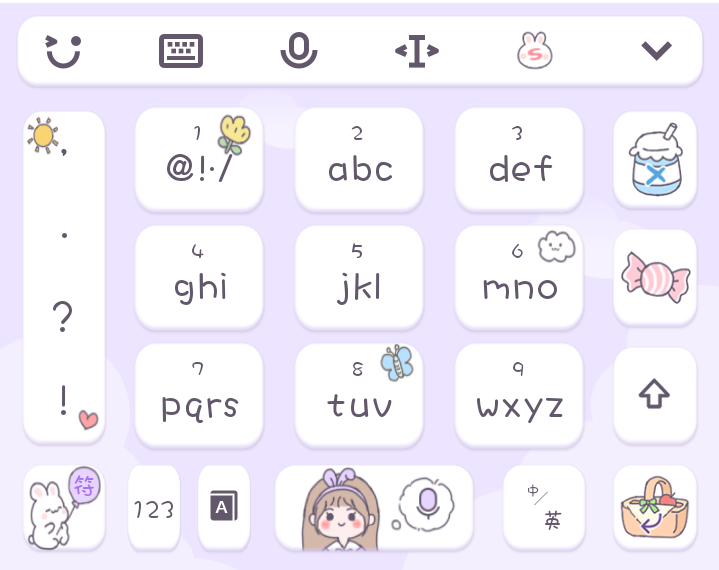This screenshot has width=719, height=570.
Task: Tap the def key
Action: 519,159
